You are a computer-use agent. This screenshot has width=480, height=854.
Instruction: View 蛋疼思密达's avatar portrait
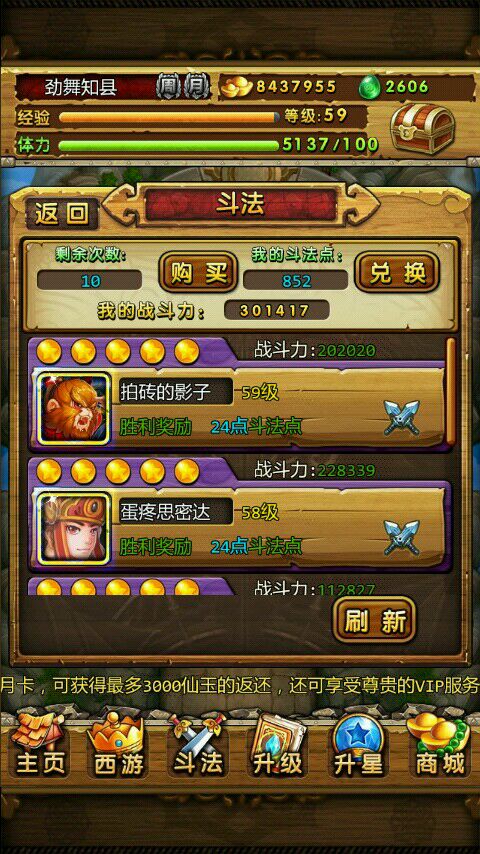coord(74,528)
